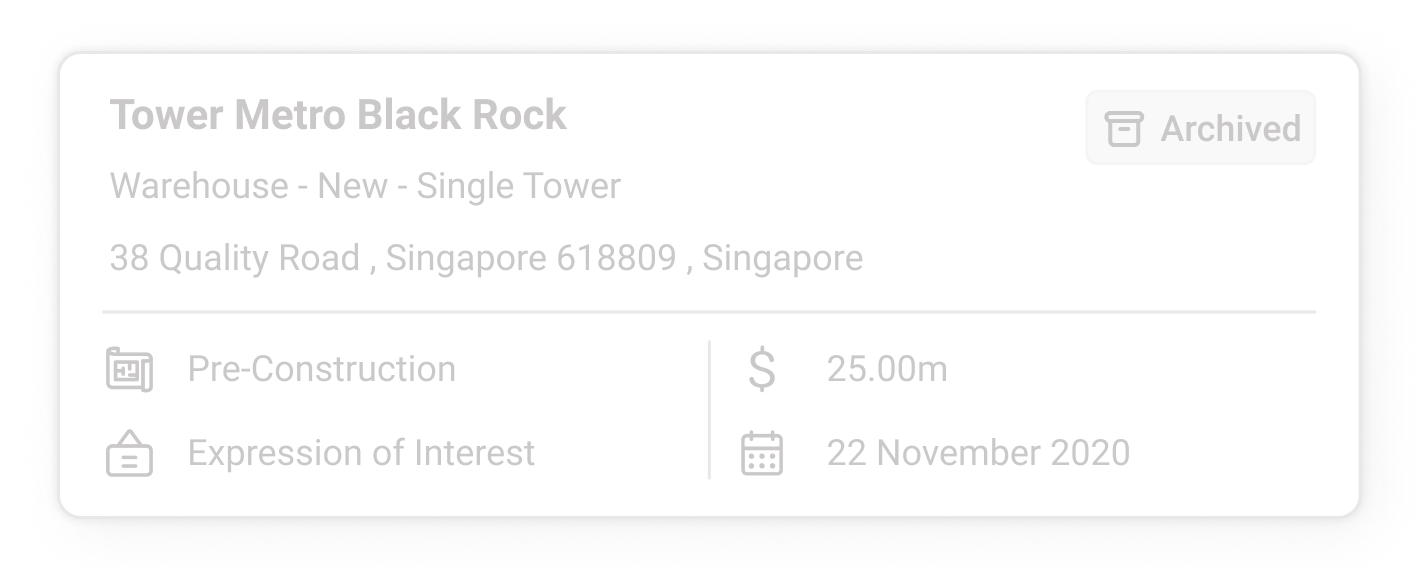
Task: Tap the Archived status badge
Action: [1200, 128]
